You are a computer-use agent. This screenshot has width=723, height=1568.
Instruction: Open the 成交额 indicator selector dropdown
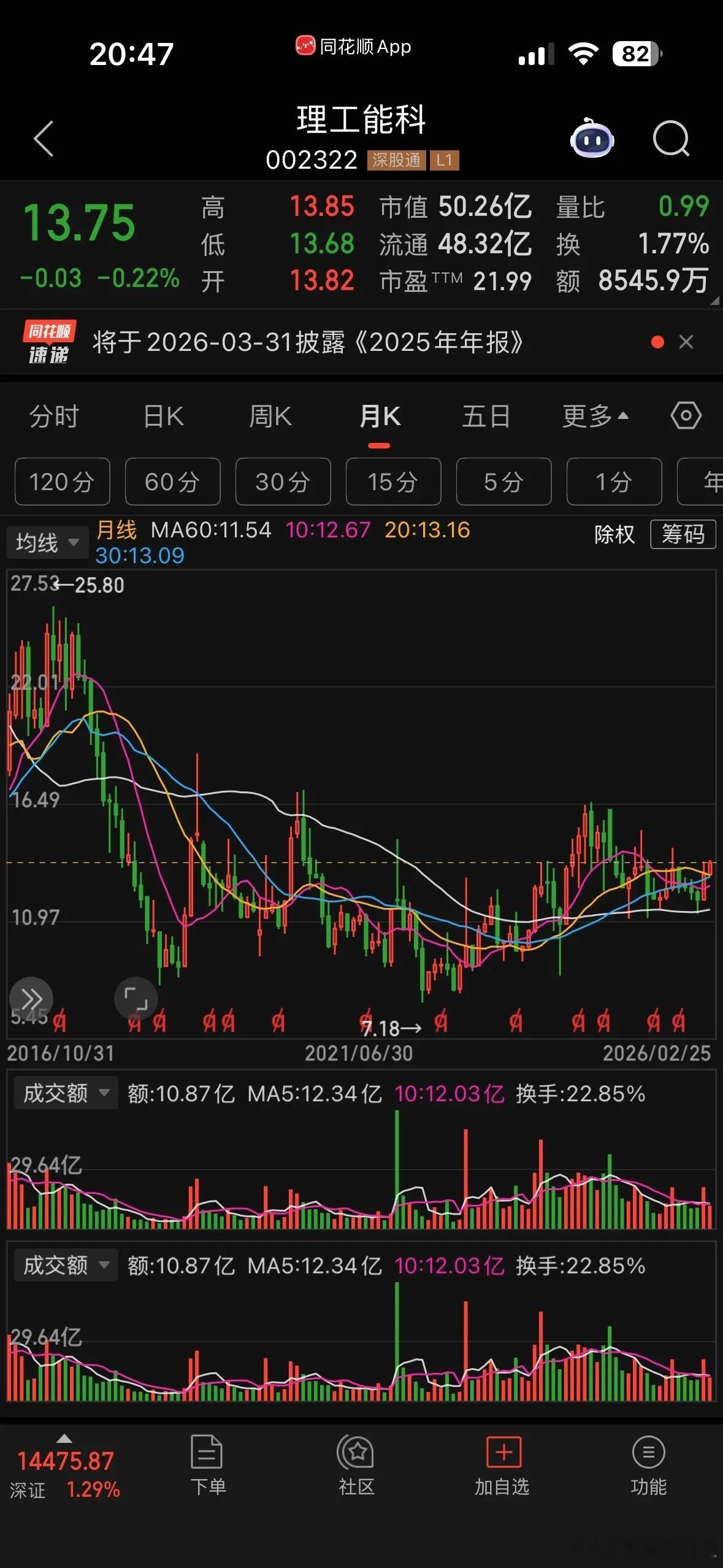pos(65,1093)
